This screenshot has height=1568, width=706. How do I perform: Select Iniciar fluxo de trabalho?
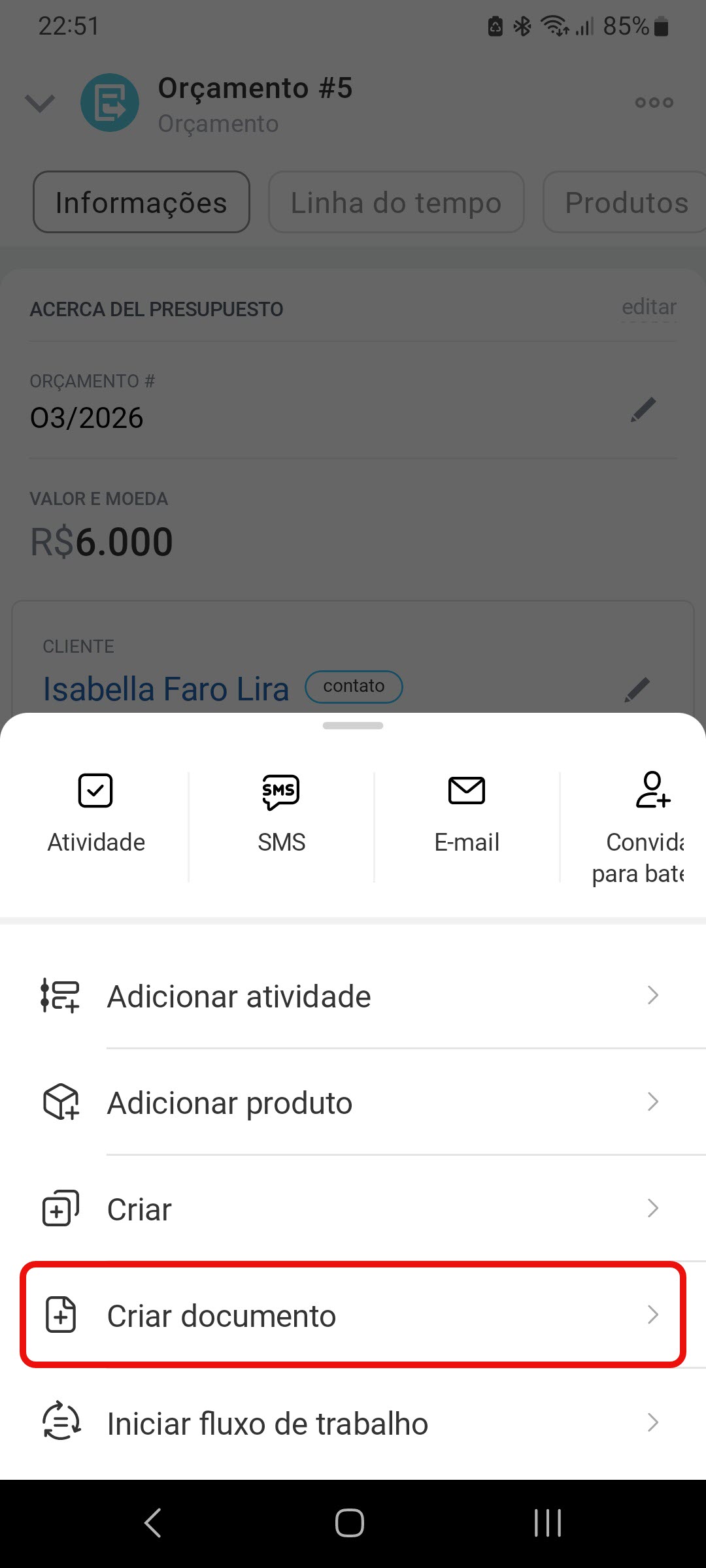353,1423
